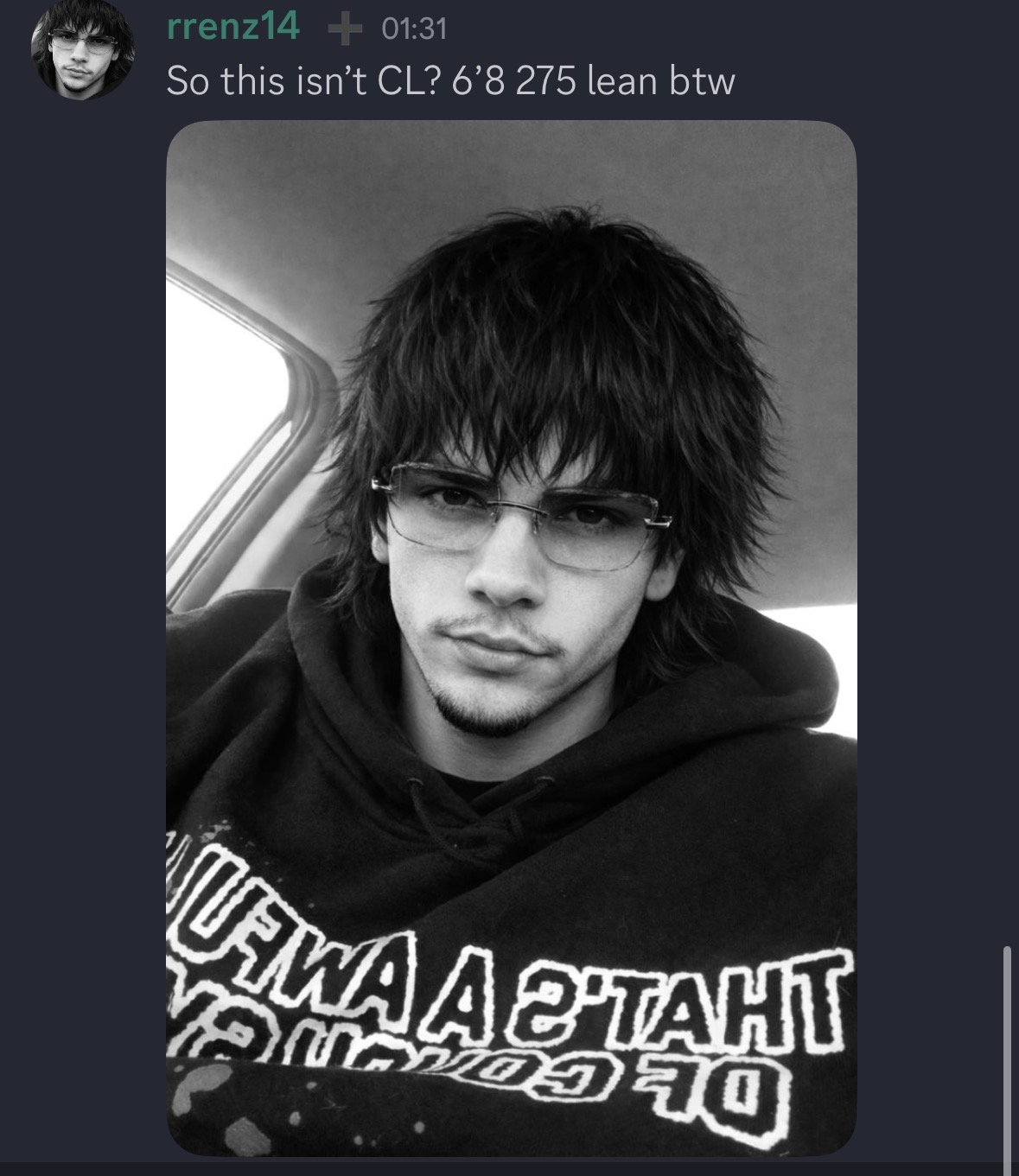The image size is (1019, 1176).
Task: Tap the rrenz14 username
Action: click(x=232, y=28)
